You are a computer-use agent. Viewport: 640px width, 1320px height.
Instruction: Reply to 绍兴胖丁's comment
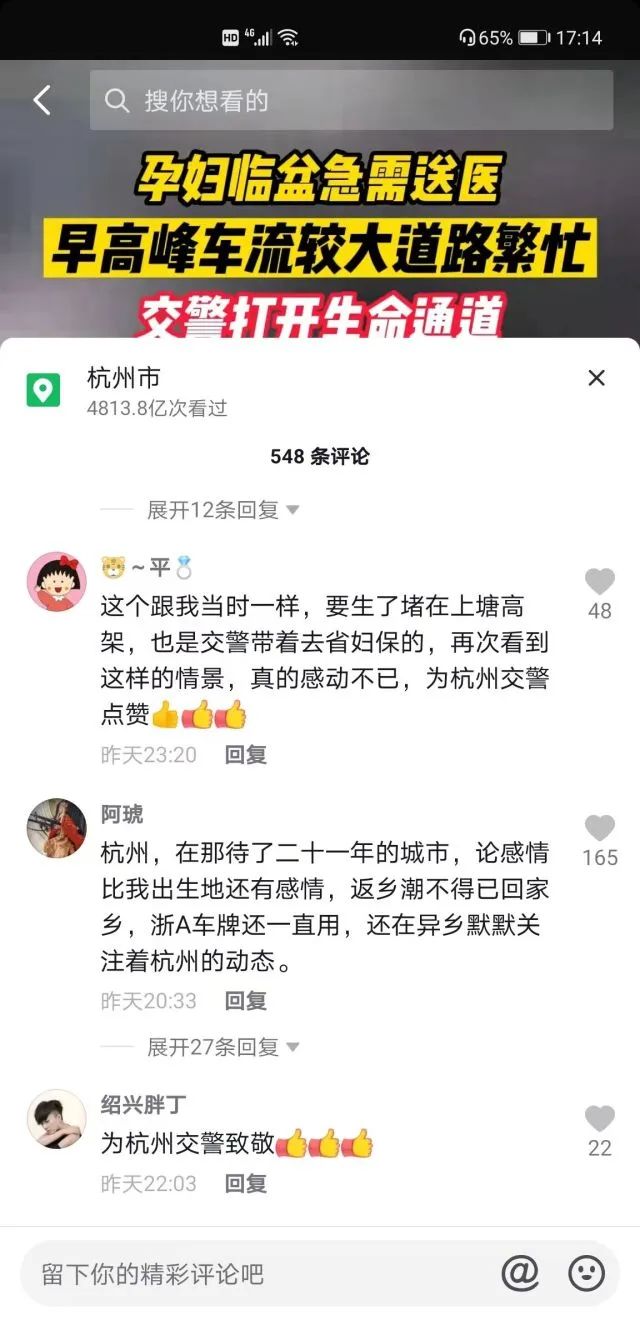tap(245, 1184)
